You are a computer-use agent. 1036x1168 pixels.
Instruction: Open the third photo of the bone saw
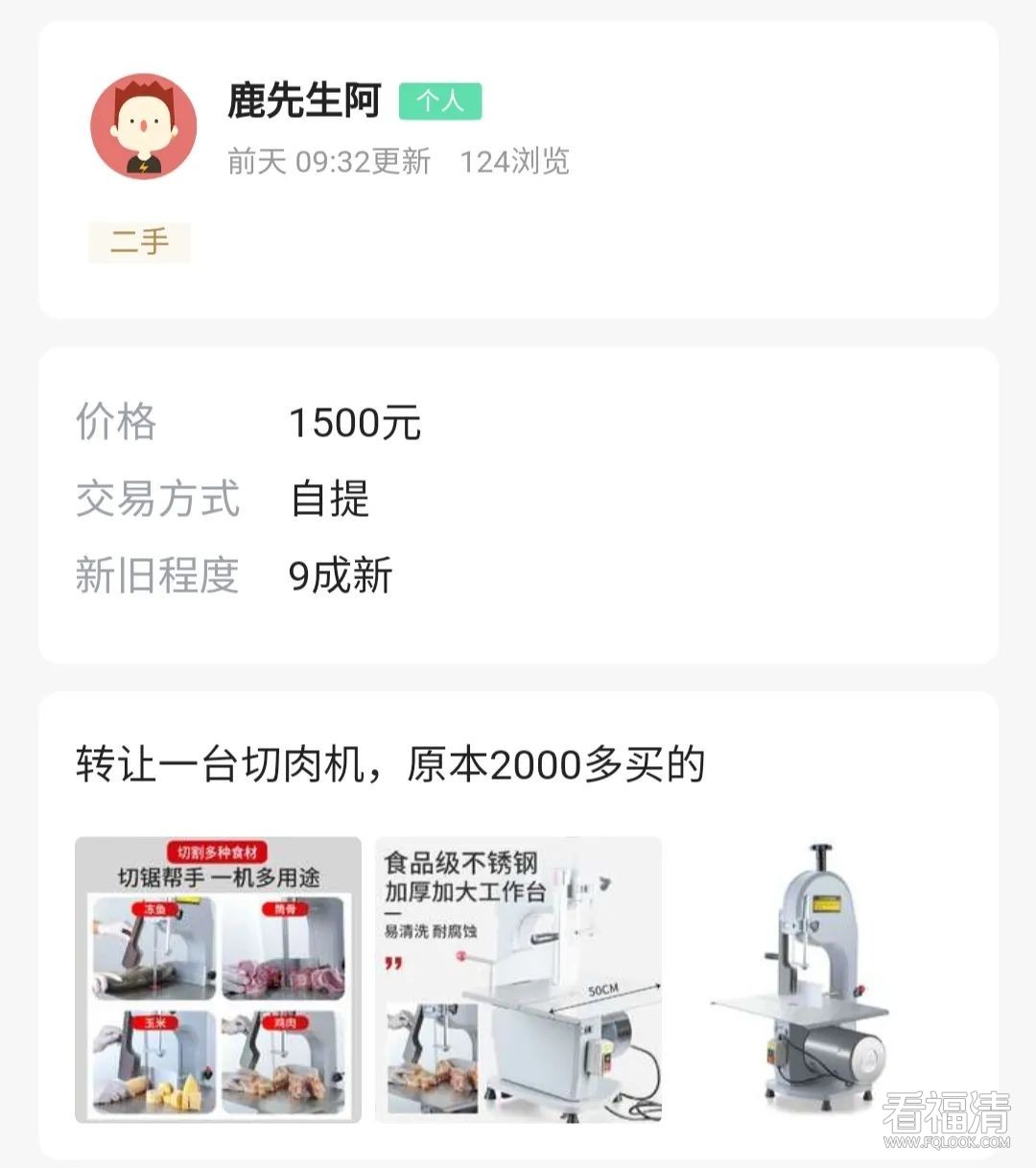coord(815,979)
